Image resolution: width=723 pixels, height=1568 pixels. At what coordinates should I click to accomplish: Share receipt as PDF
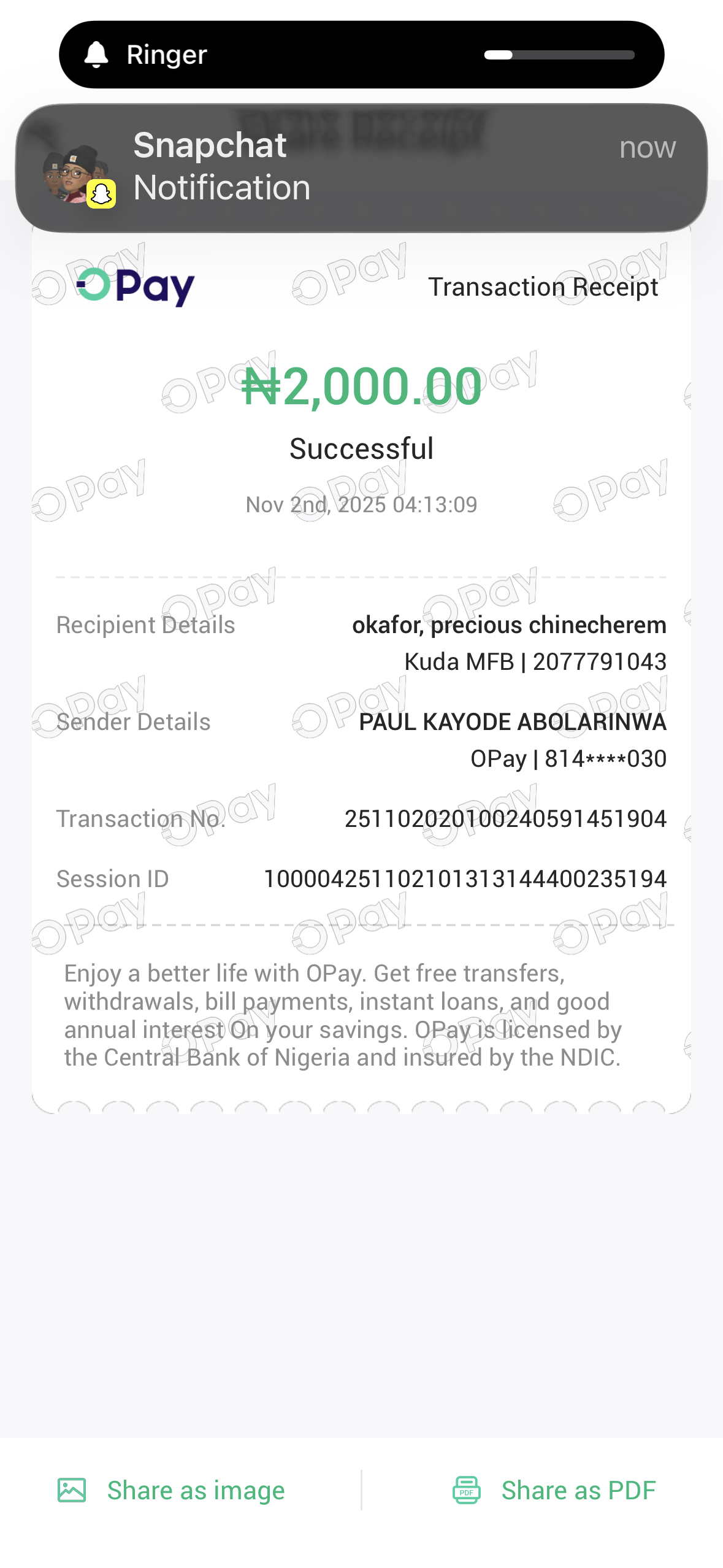pos(554,1490)
